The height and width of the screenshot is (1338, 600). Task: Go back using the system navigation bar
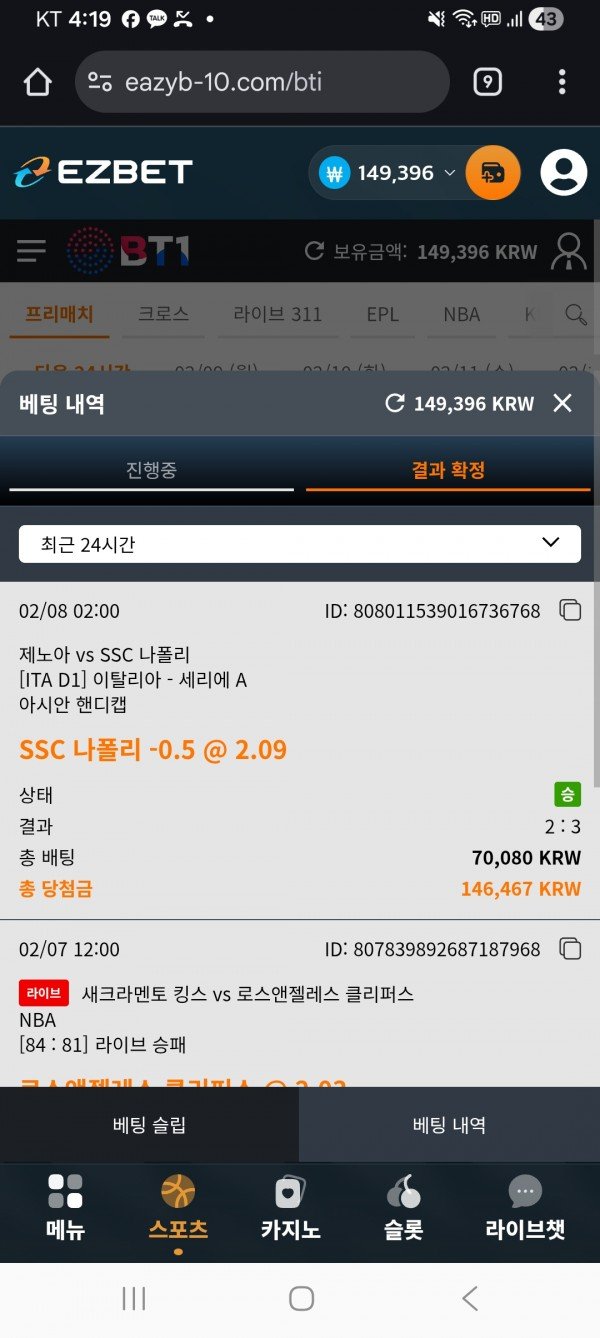pos(469,1298)
